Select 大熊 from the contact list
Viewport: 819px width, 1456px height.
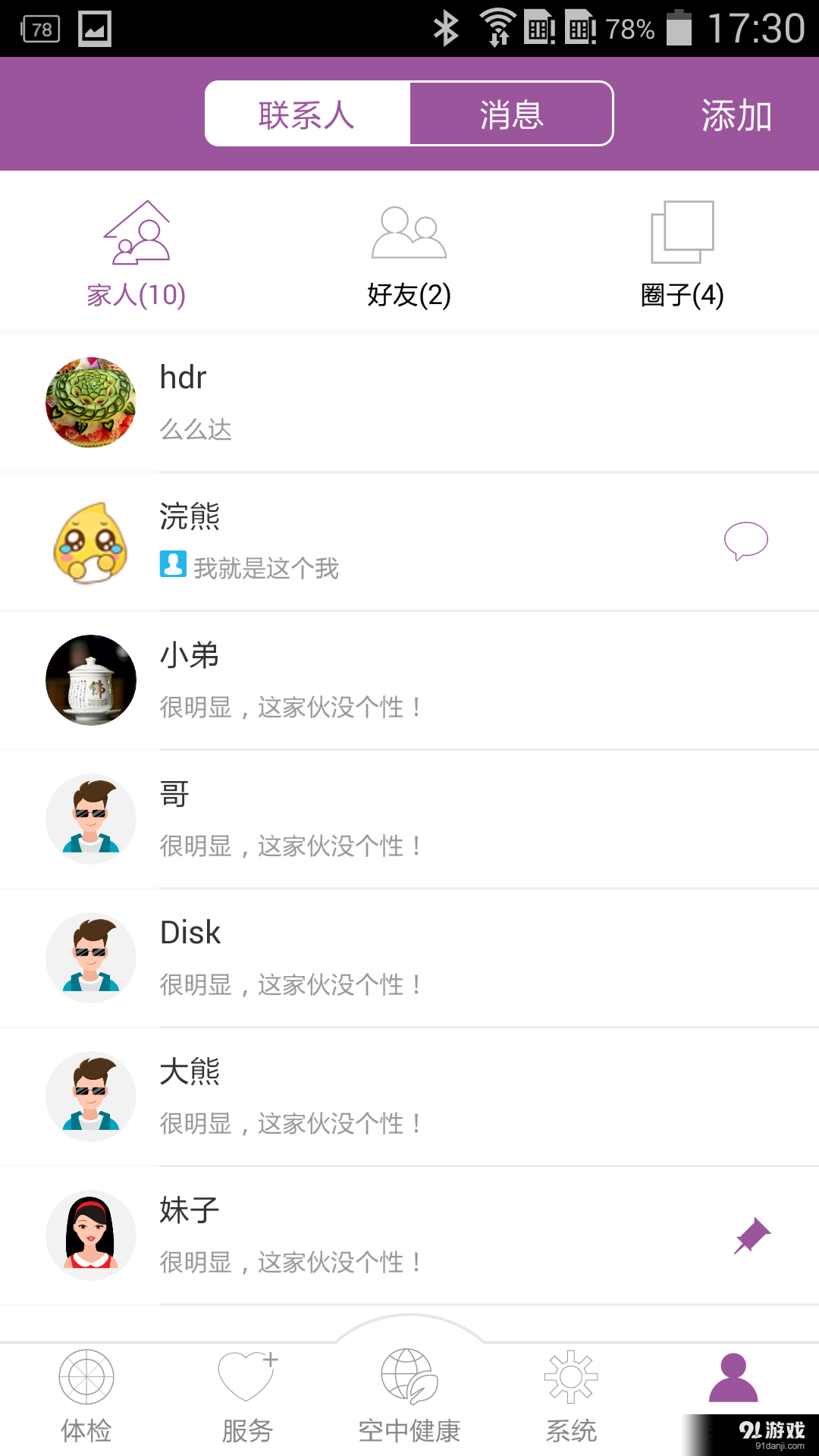[x=303, y=1097]
